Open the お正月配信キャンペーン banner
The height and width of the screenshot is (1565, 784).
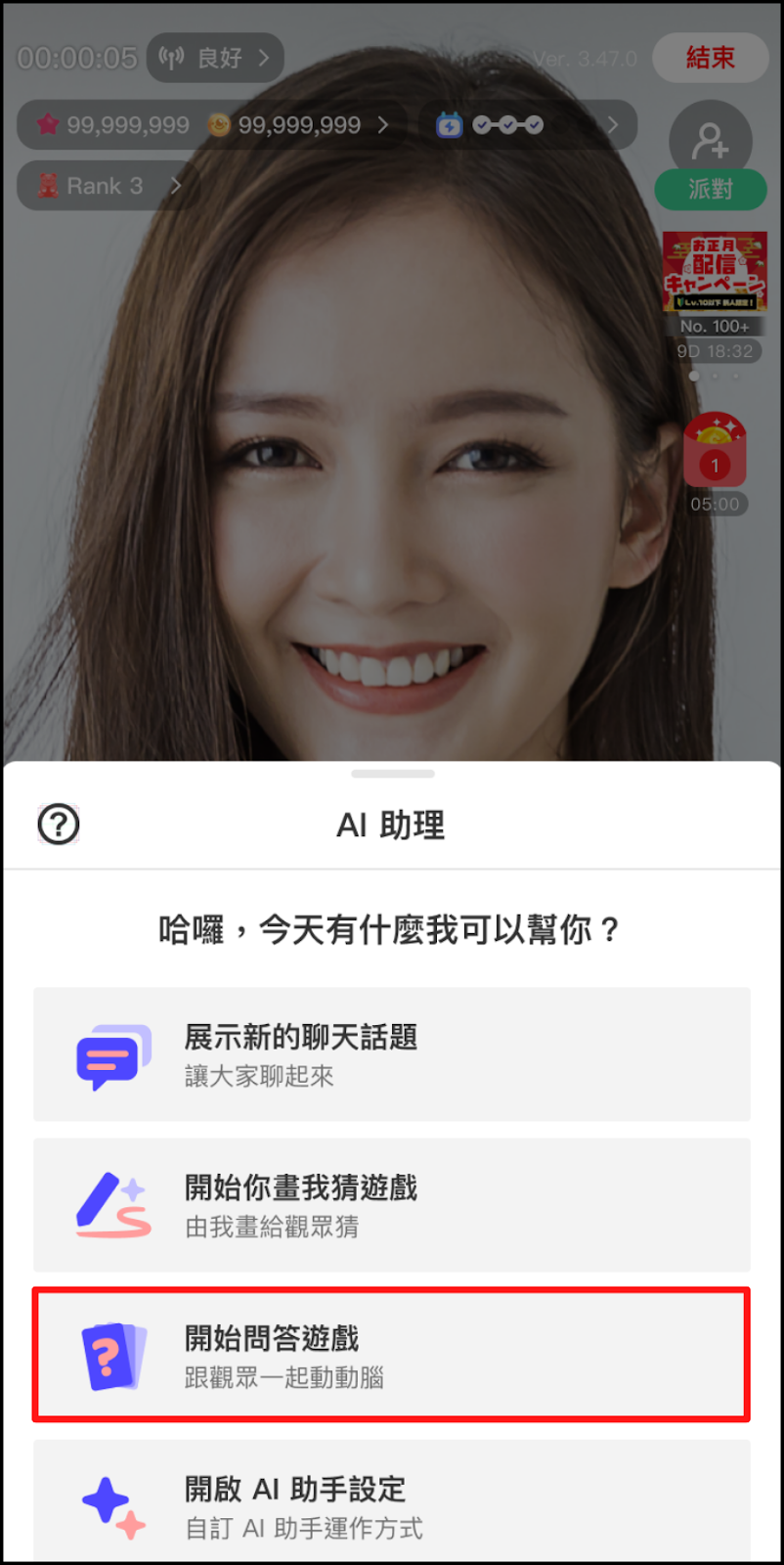[x=715, y=272]
